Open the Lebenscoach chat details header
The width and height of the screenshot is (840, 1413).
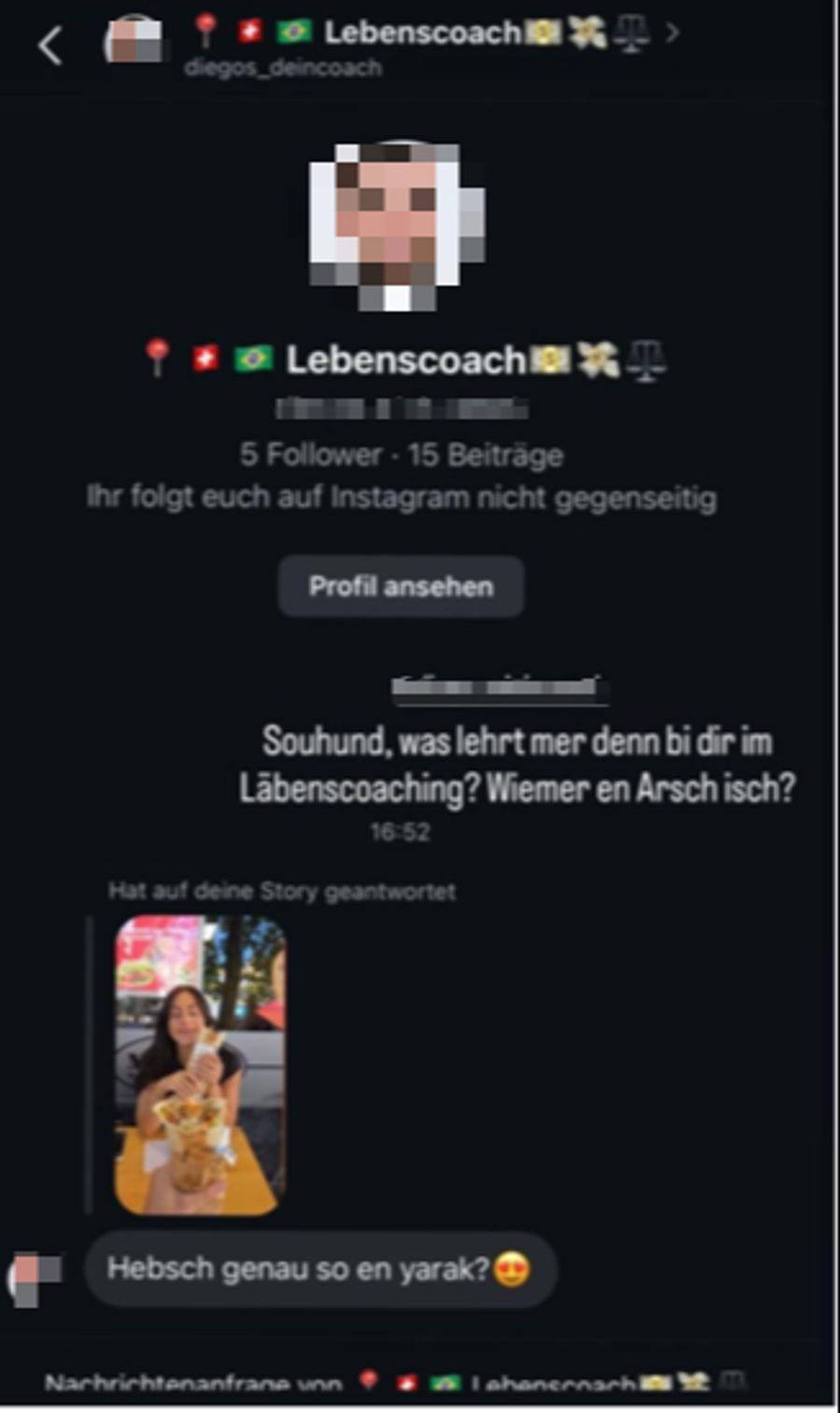pyautogui.click(x=422, y=34)
